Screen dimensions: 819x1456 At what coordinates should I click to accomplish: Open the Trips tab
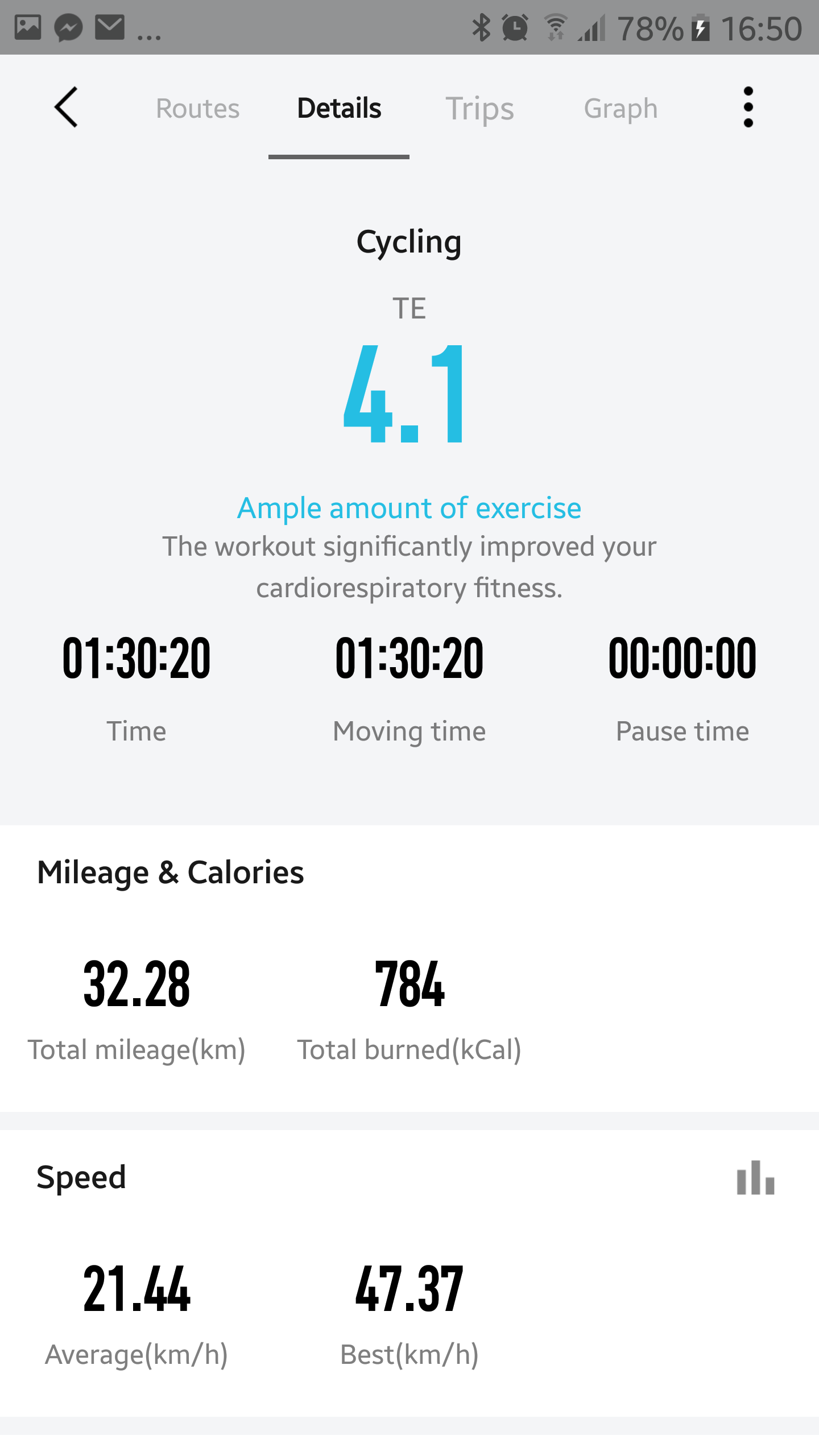(x=479, y=109)
